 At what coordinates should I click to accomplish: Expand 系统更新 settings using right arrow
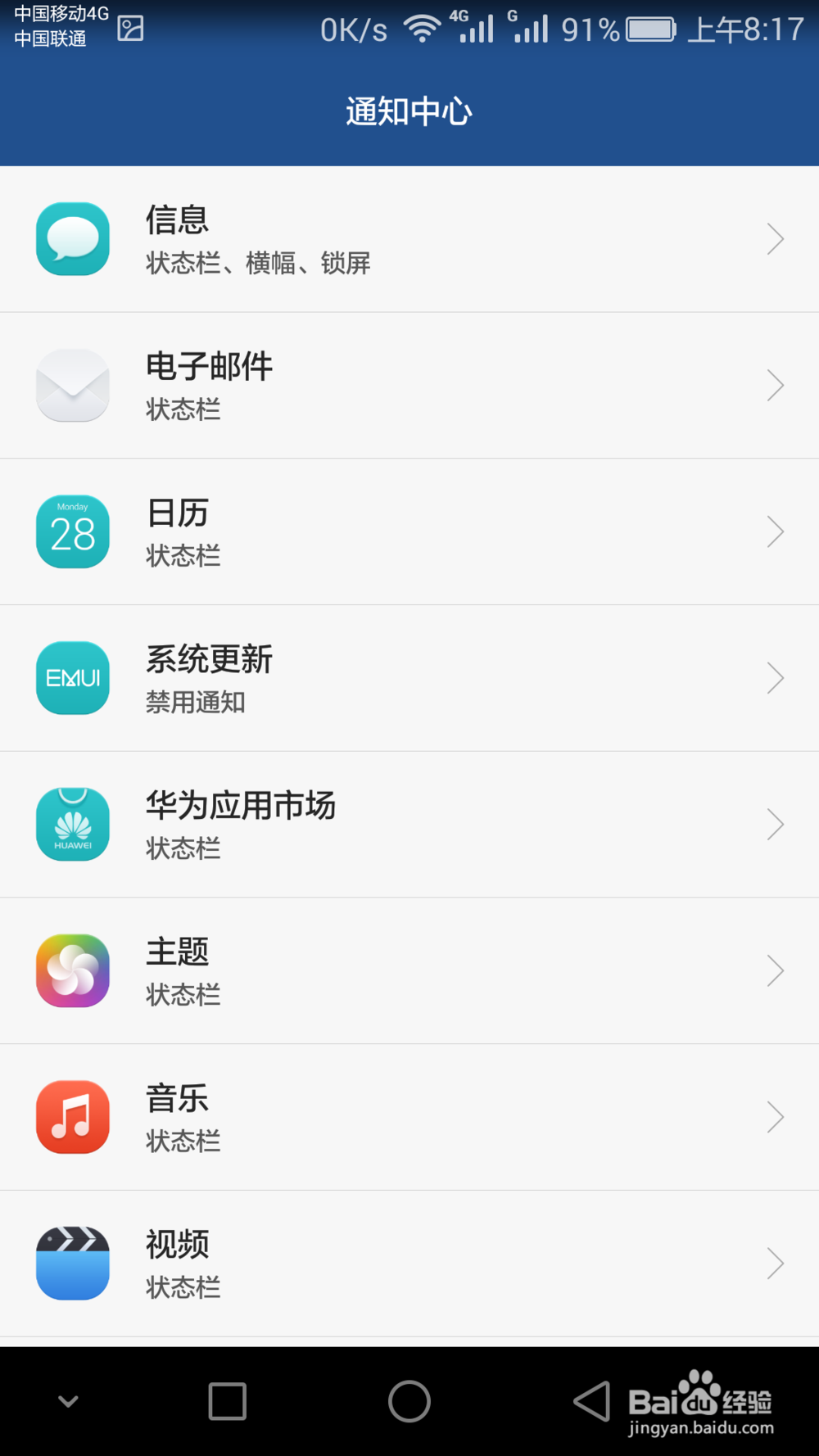[x=775, y=677]
